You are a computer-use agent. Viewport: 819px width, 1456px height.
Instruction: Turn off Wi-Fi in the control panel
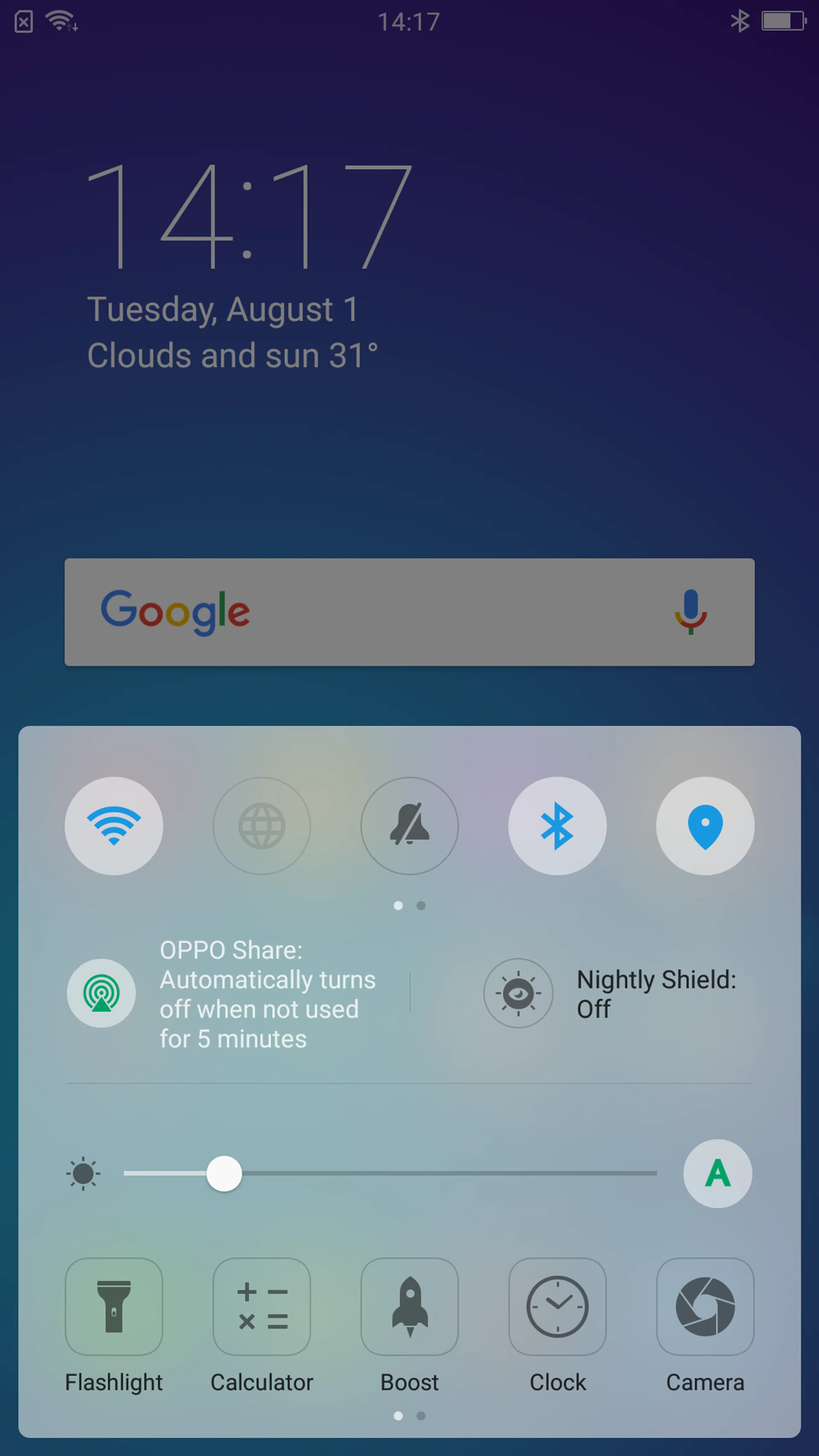(x=113, y=826)
